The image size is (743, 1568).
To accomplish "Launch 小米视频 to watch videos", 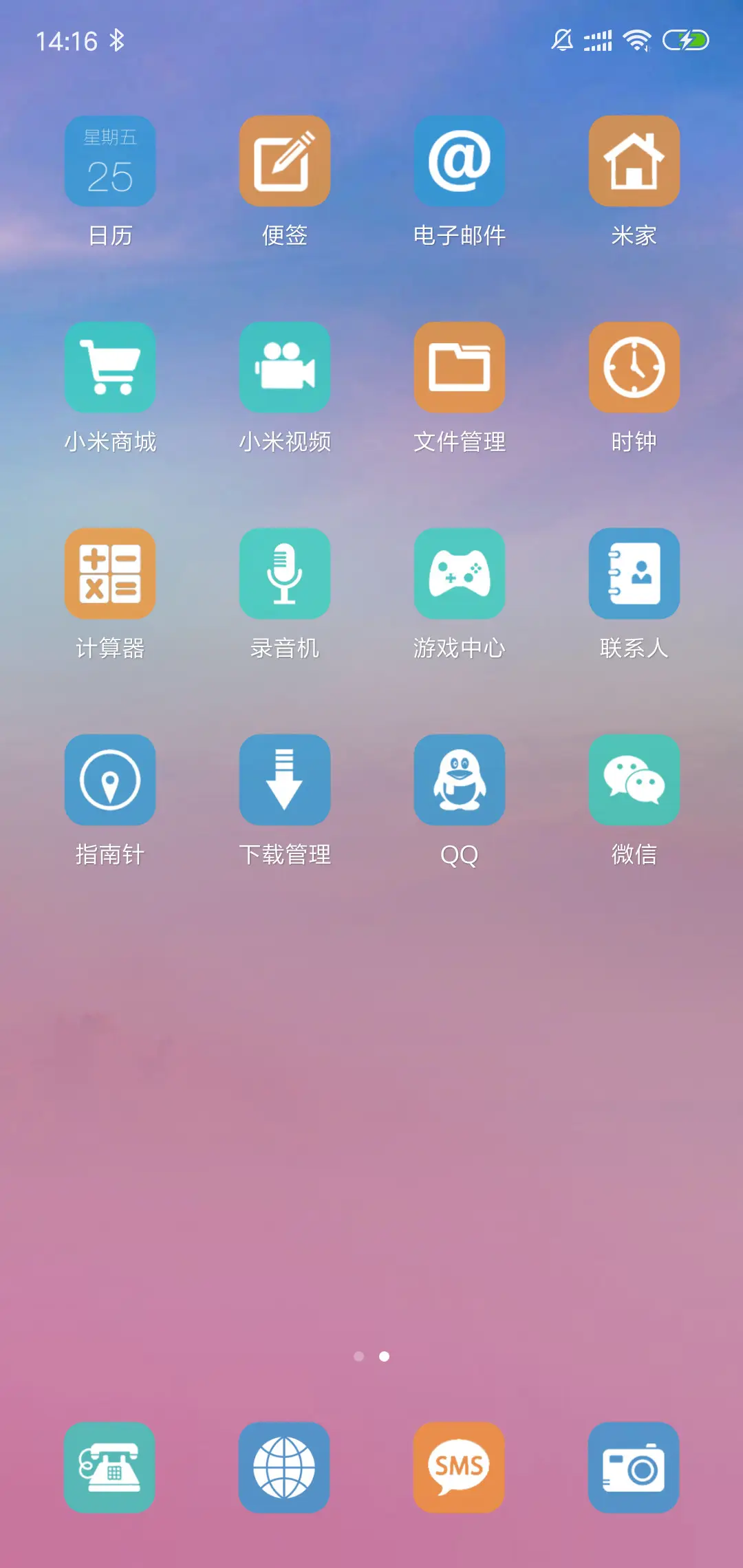I will tap(285, 368).
